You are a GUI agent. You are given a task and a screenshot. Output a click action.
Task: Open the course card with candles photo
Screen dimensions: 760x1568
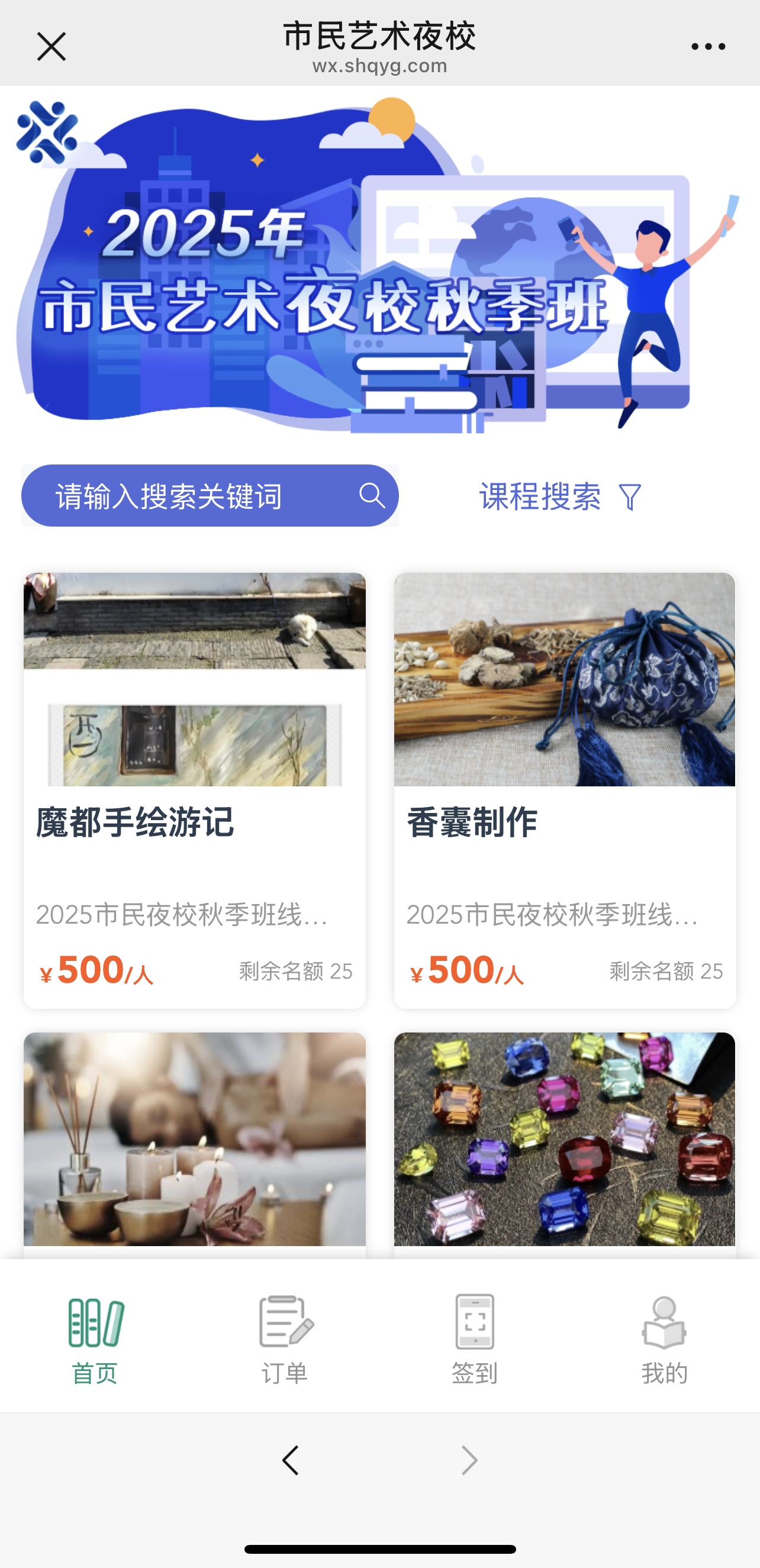point(195,1140)
